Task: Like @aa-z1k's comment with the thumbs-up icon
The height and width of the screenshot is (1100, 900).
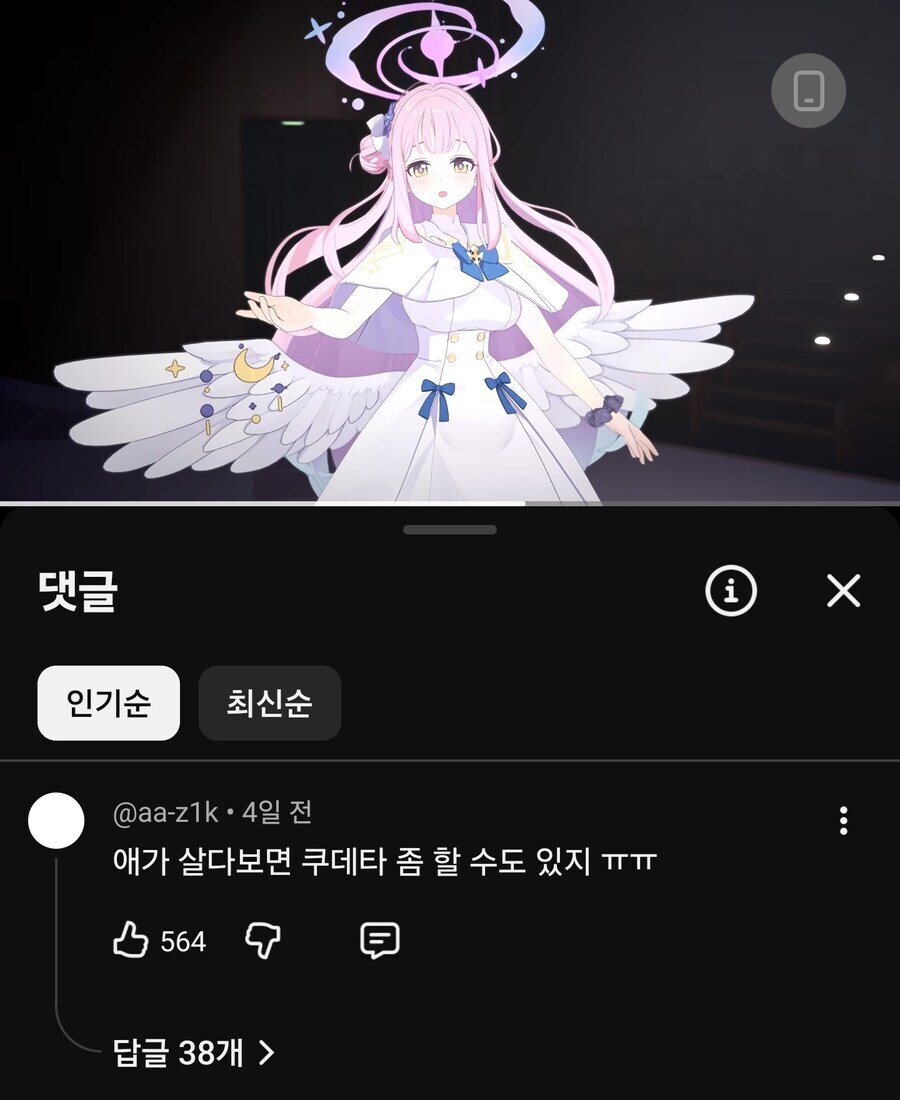Action: click(x=131, y=940)
